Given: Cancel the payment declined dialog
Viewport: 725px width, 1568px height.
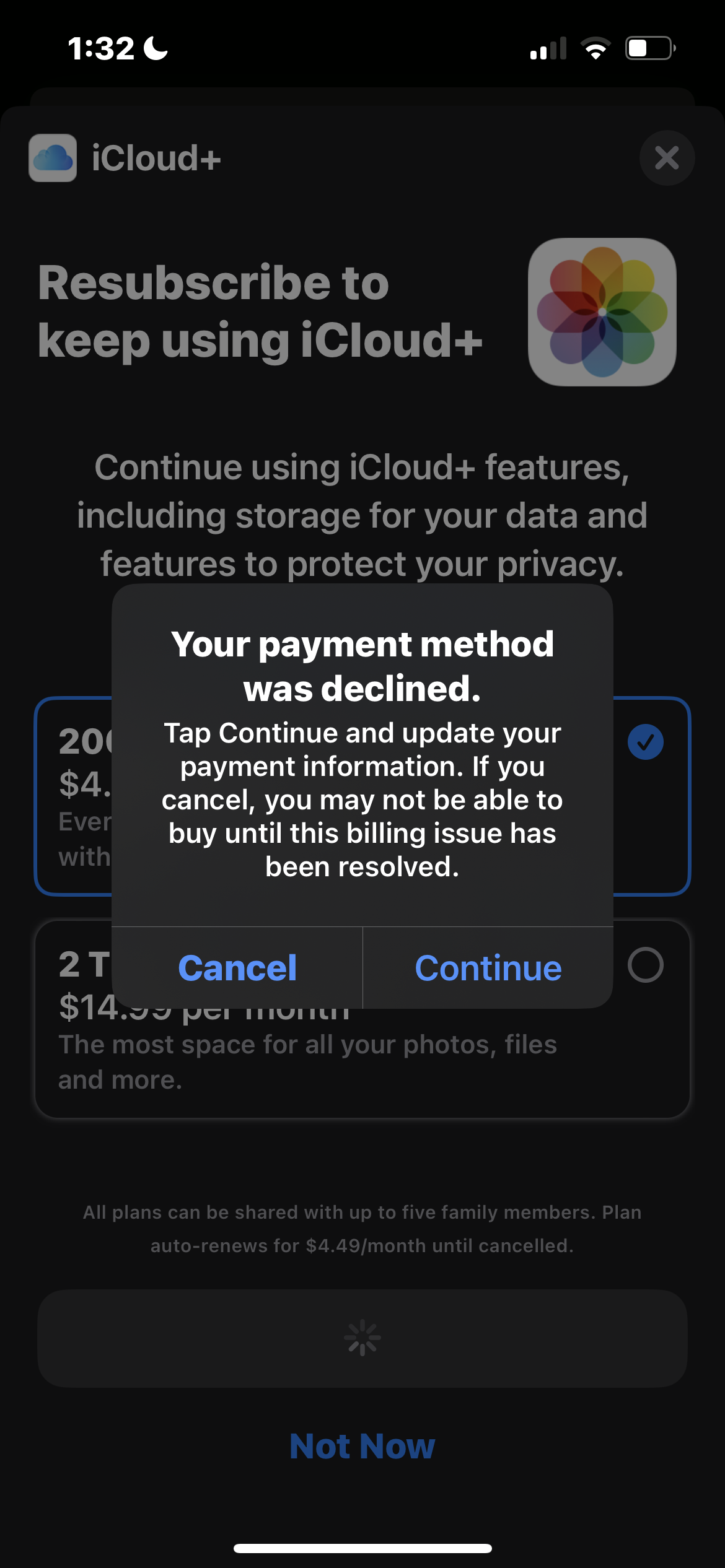Looking at the screenshot, I should [237, 968].
